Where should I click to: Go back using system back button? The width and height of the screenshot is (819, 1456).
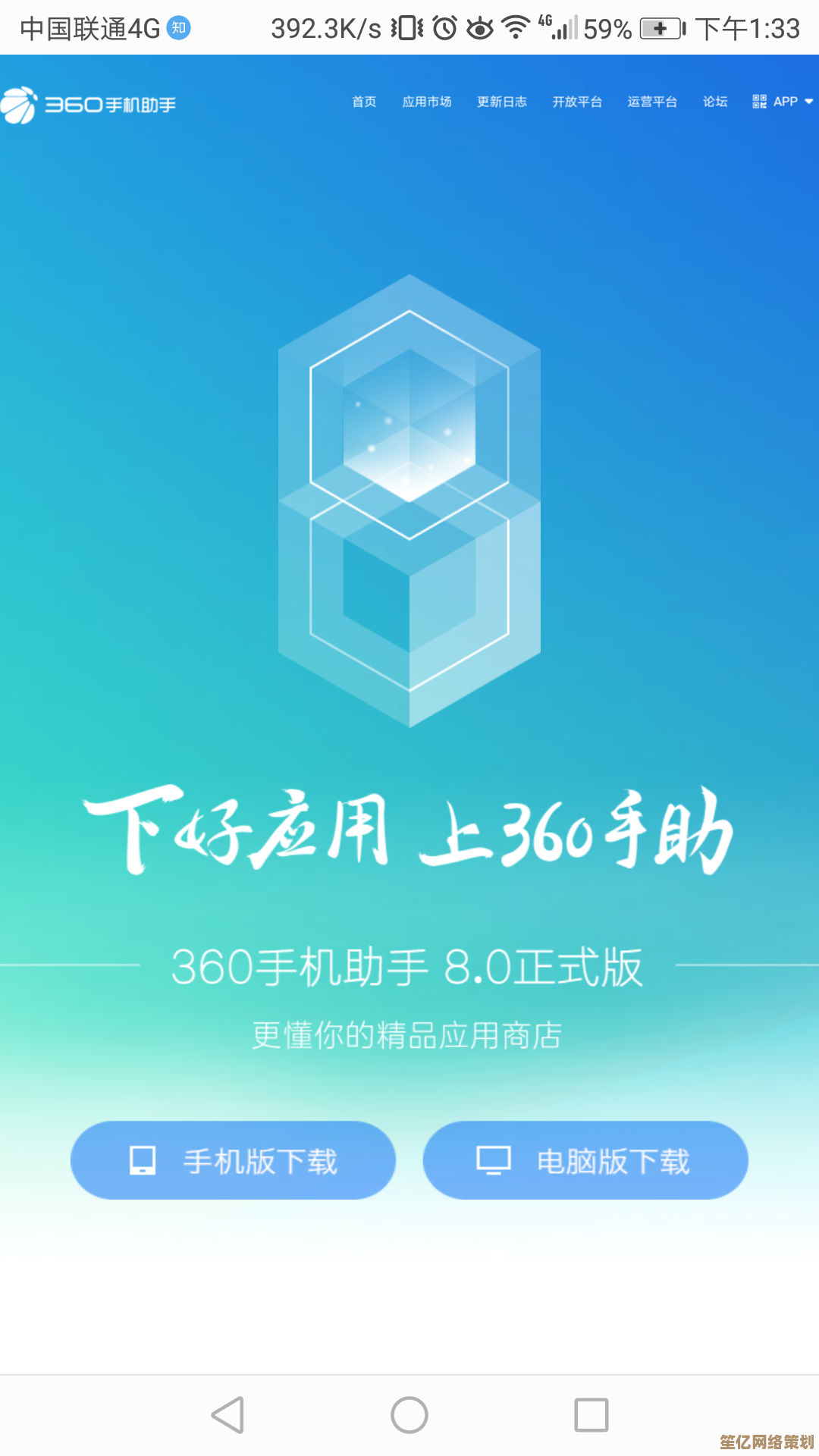click(227, 1415)
